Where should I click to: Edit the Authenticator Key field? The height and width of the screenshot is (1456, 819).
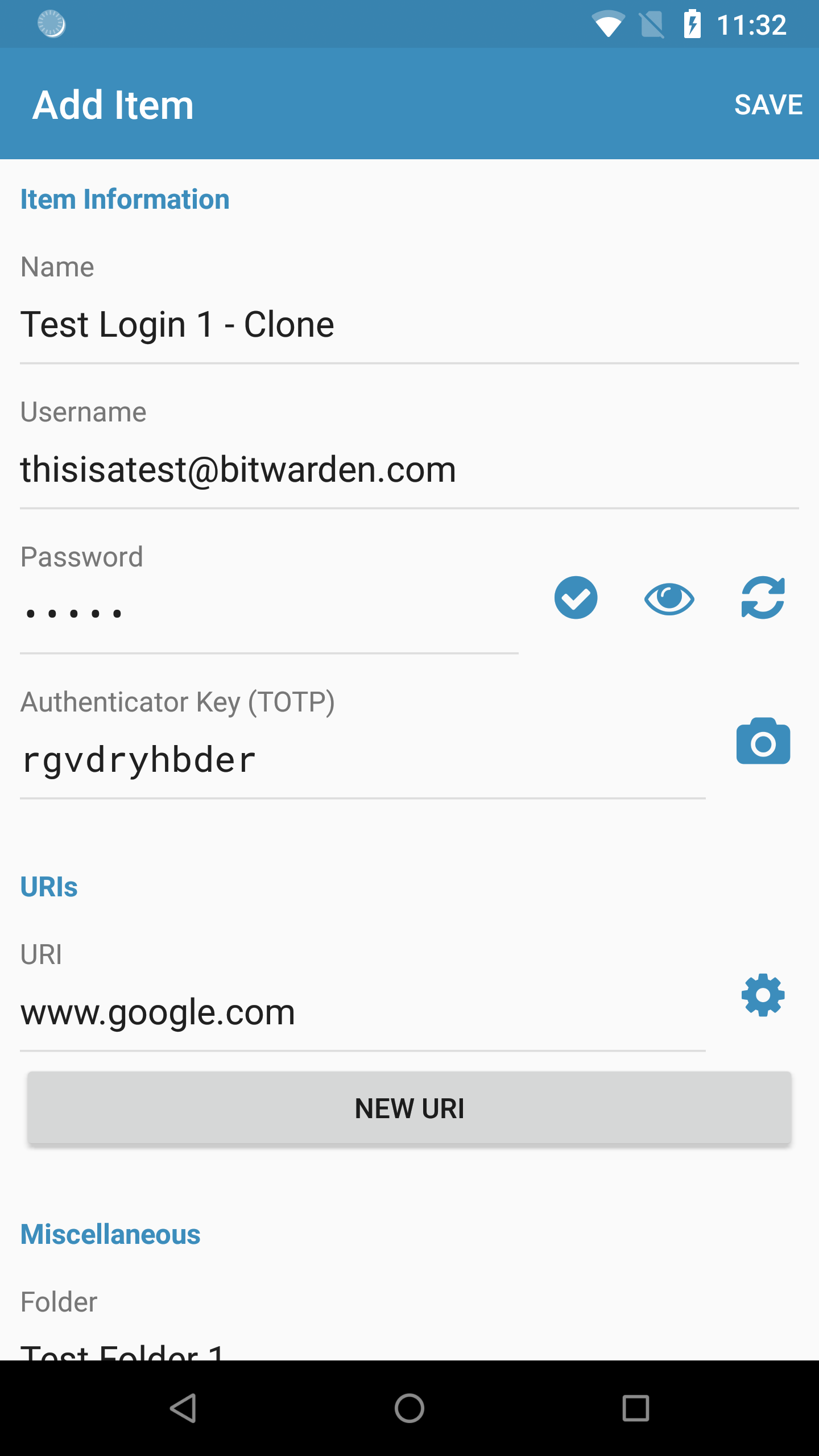click(x=363, y=761)
